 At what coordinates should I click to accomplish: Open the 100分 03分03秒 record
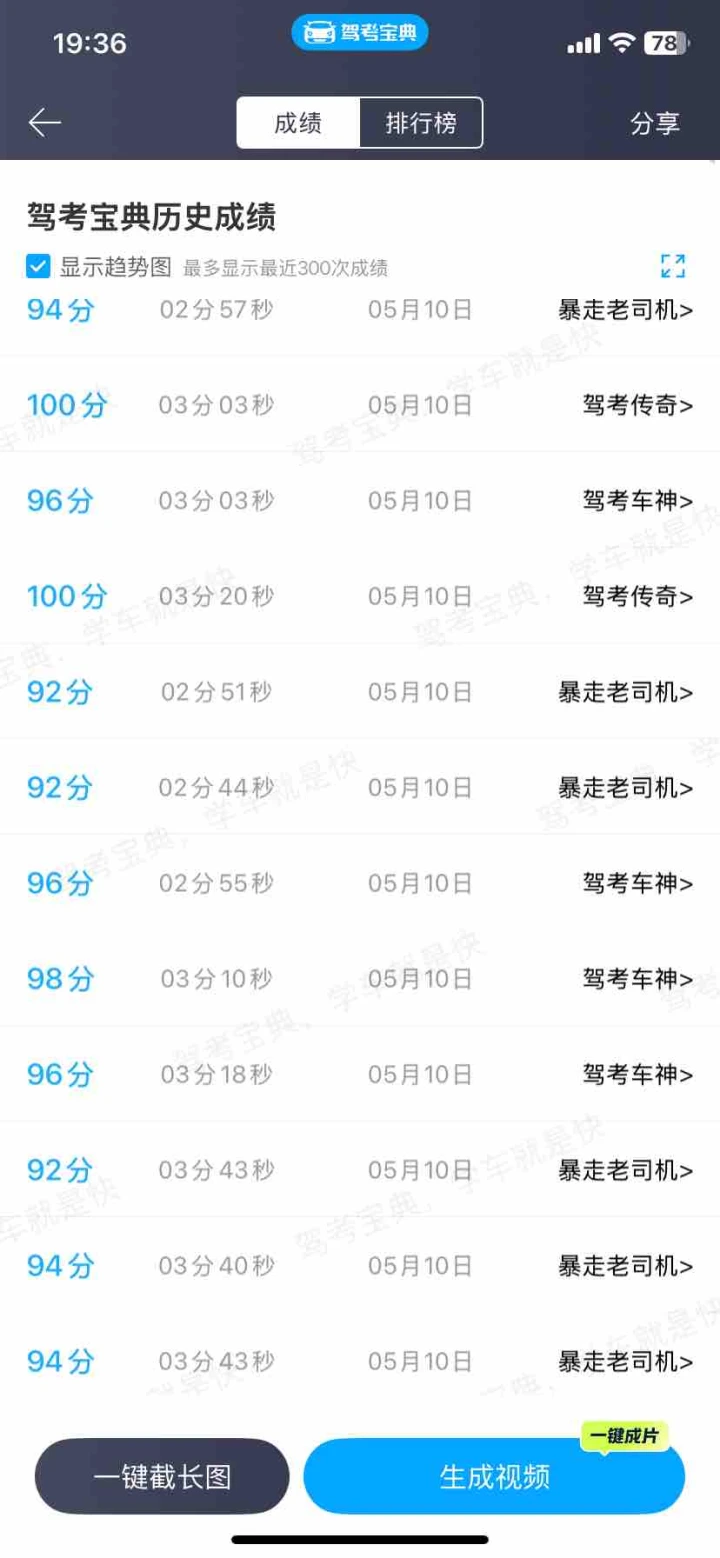(360, 405)
